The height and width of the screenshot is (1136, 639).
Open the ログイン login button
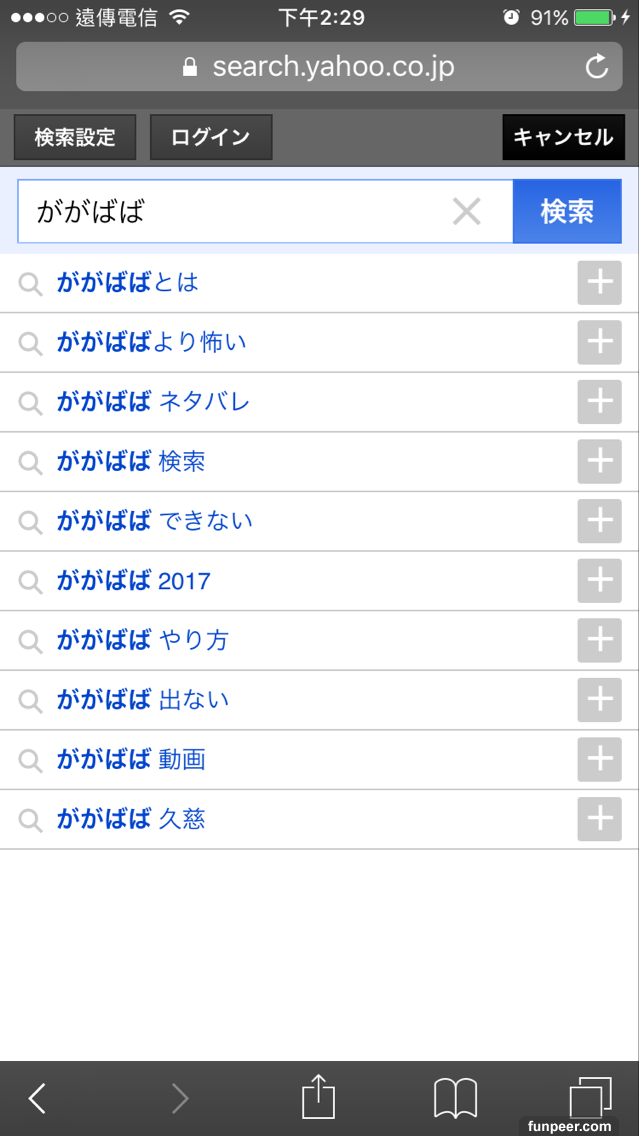[x=210, y=137]
